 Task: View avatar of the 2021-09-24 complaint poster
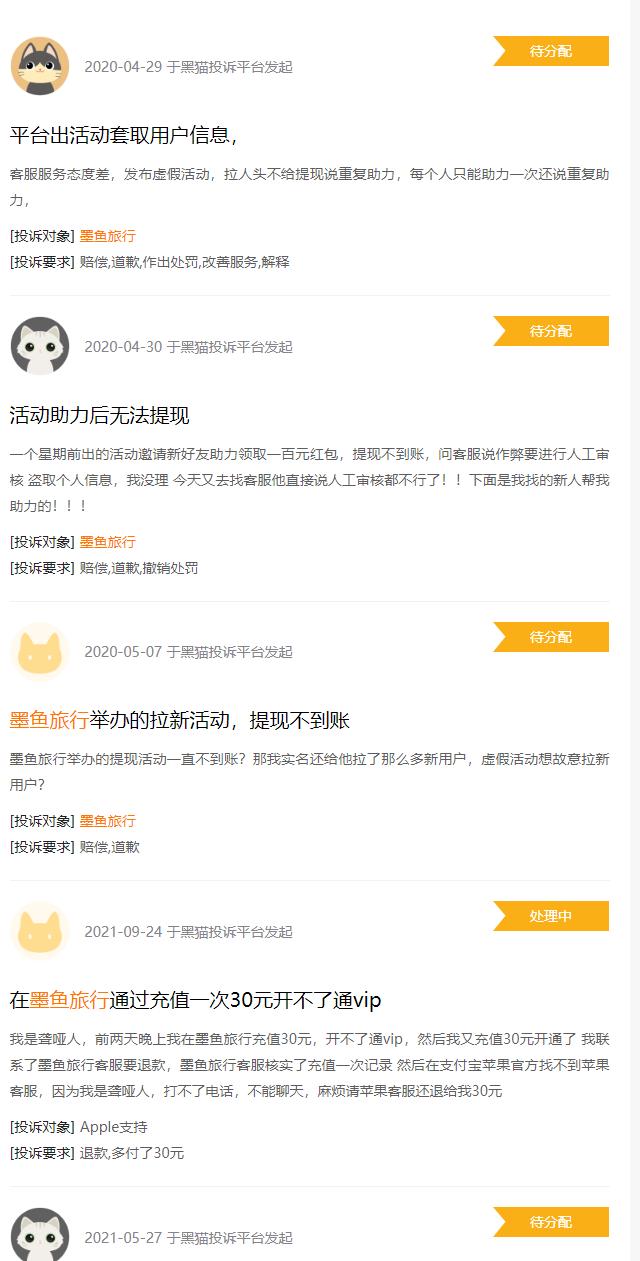pos(40,931)
